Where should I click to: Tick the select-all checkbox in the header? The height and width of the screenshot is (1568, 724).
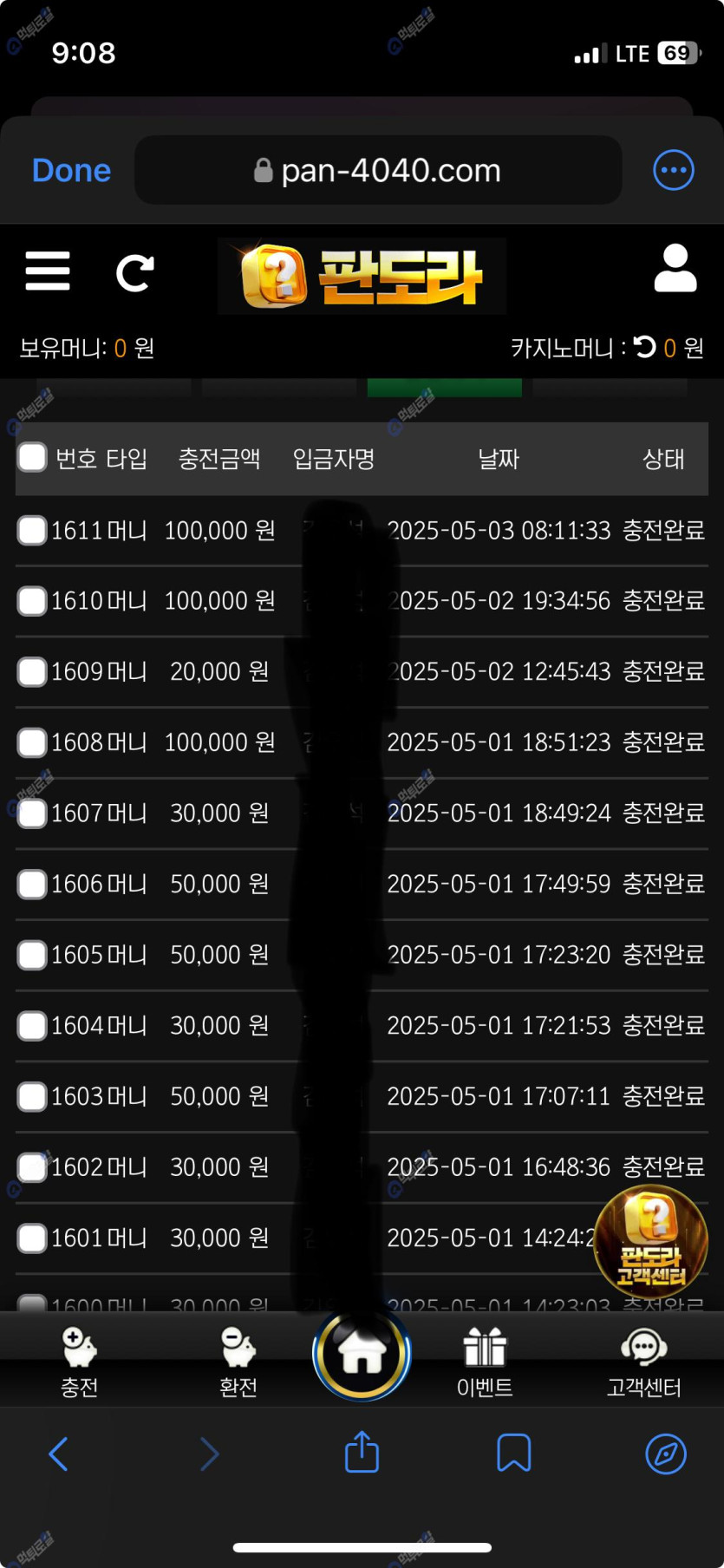coord(32,458)
